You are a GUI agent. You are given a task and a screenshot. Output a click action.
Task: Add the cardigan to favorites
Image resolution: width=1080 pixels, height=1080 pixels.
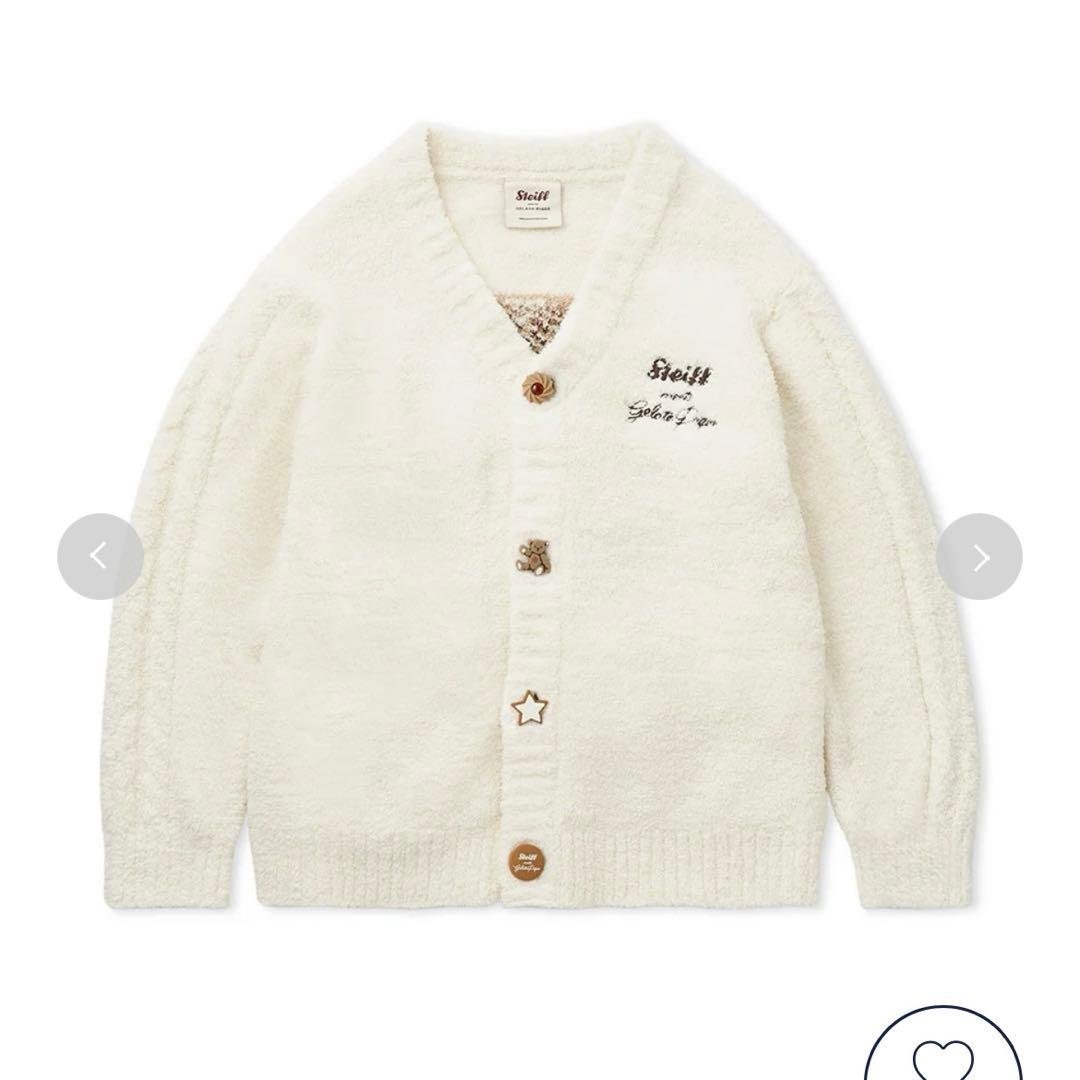[944, 1054]
